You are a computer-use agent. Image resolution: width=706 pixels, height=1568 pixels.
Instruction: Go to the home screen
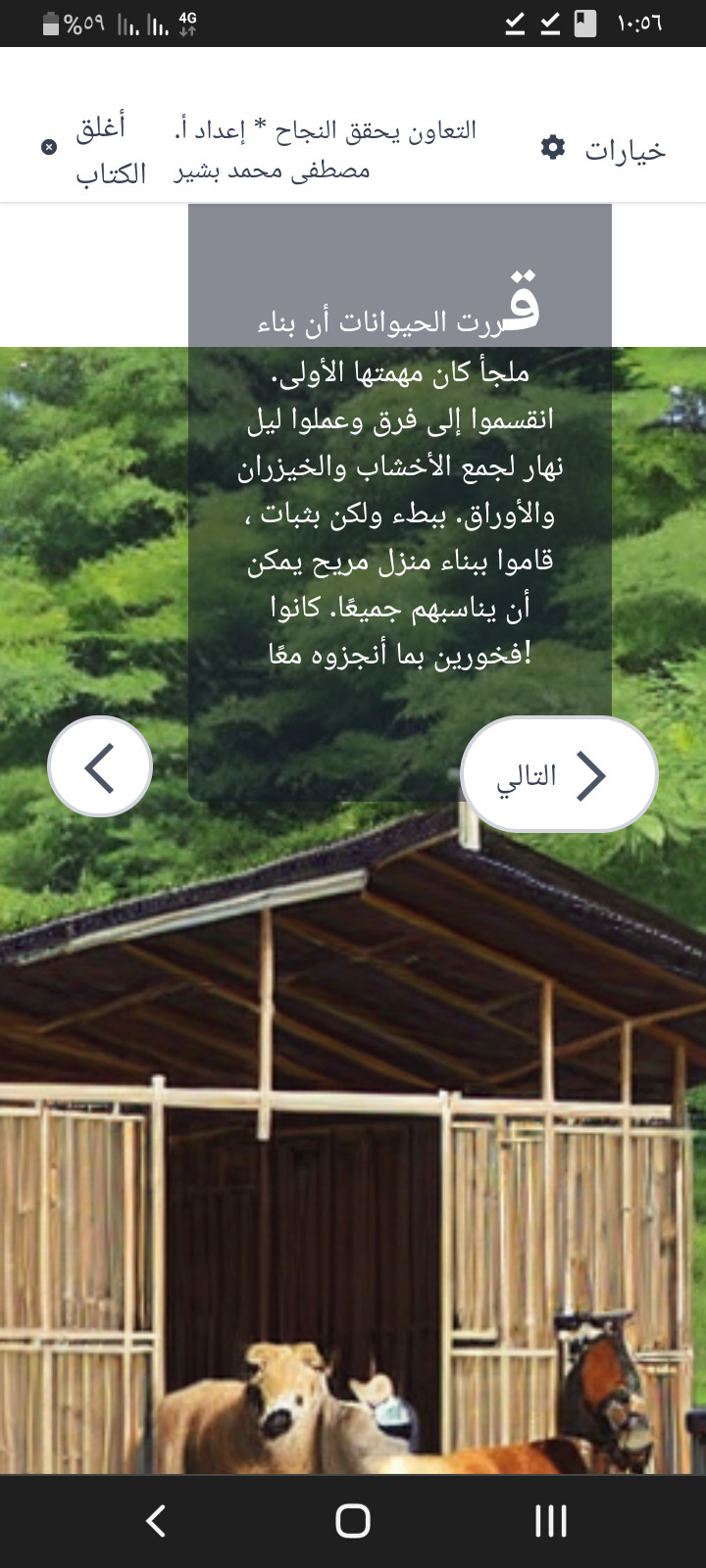click(x=353, y=1521)
